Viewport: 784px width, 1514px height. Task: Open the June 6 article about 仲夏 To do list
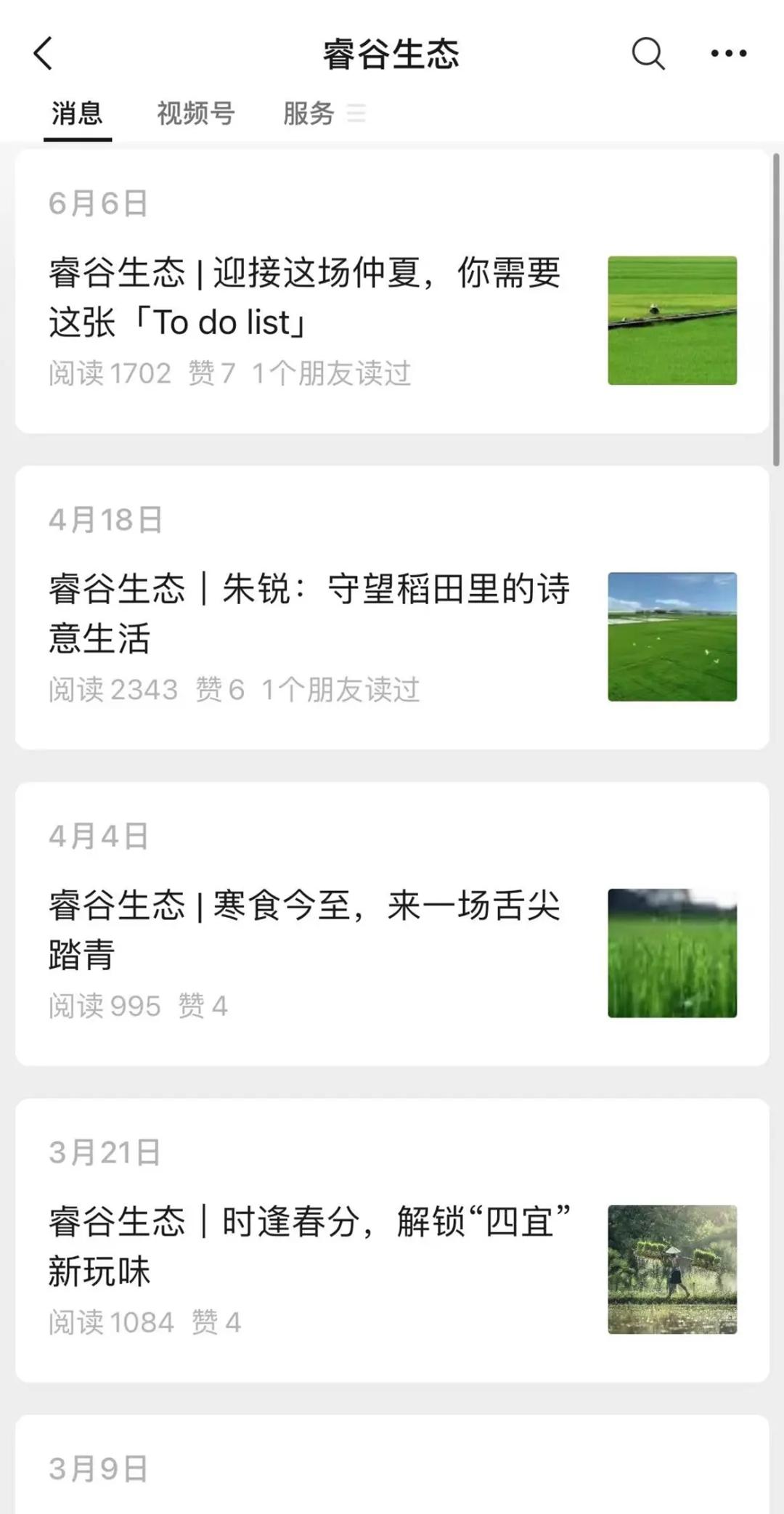coord(305,298)
